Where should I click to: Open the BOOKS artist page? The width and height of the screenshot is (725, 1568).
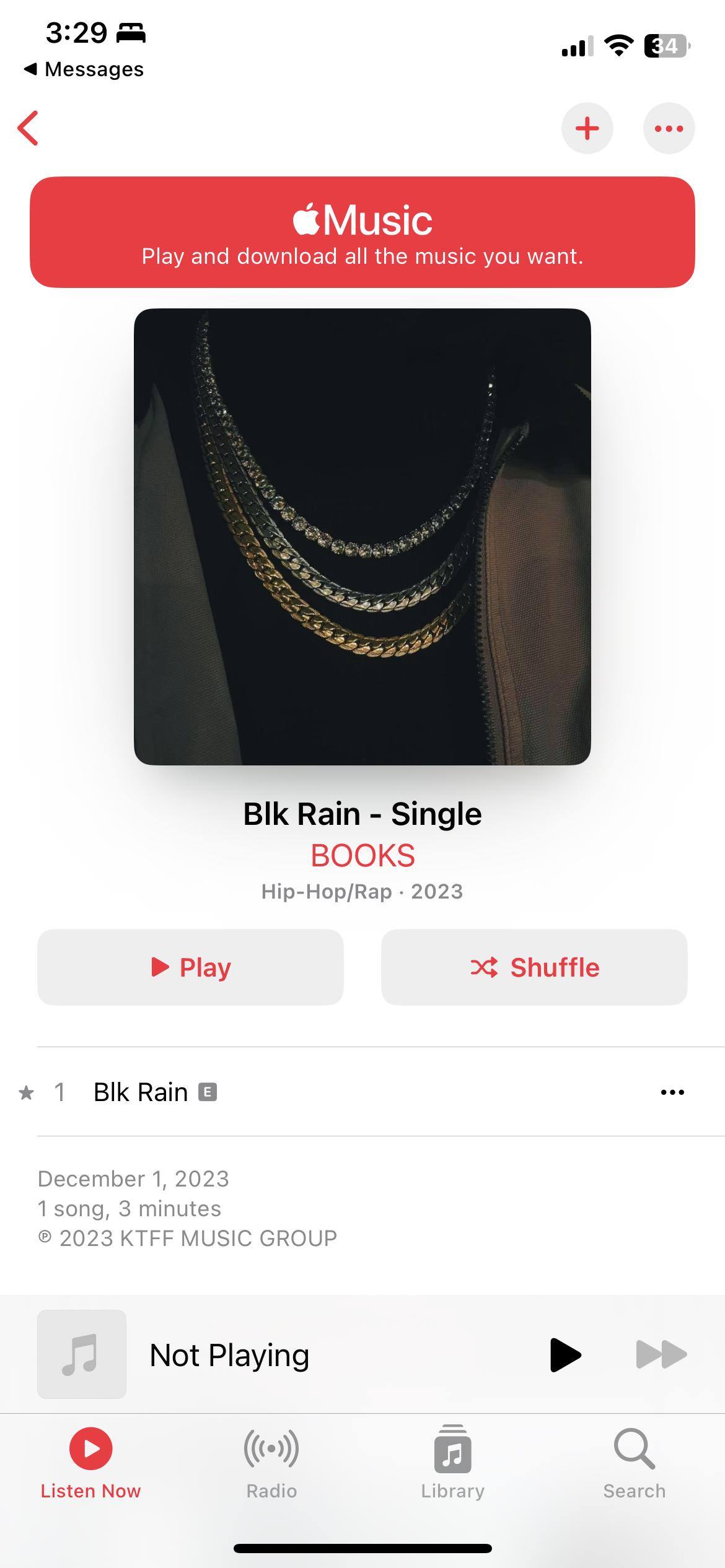[x=362, y=856]
